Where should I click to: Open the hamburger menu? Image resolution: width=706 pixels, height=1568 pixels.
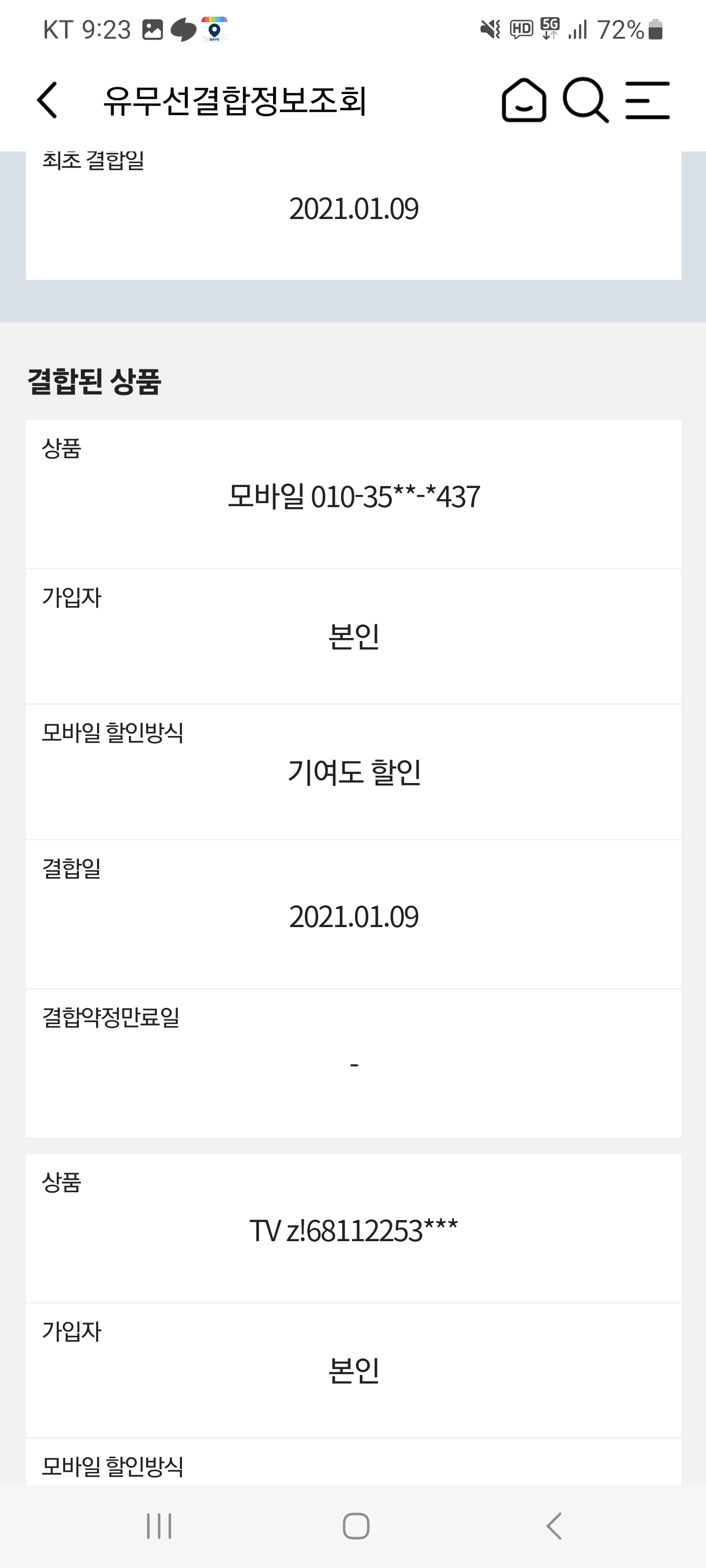pyautogui.click(x=648, y=100)
